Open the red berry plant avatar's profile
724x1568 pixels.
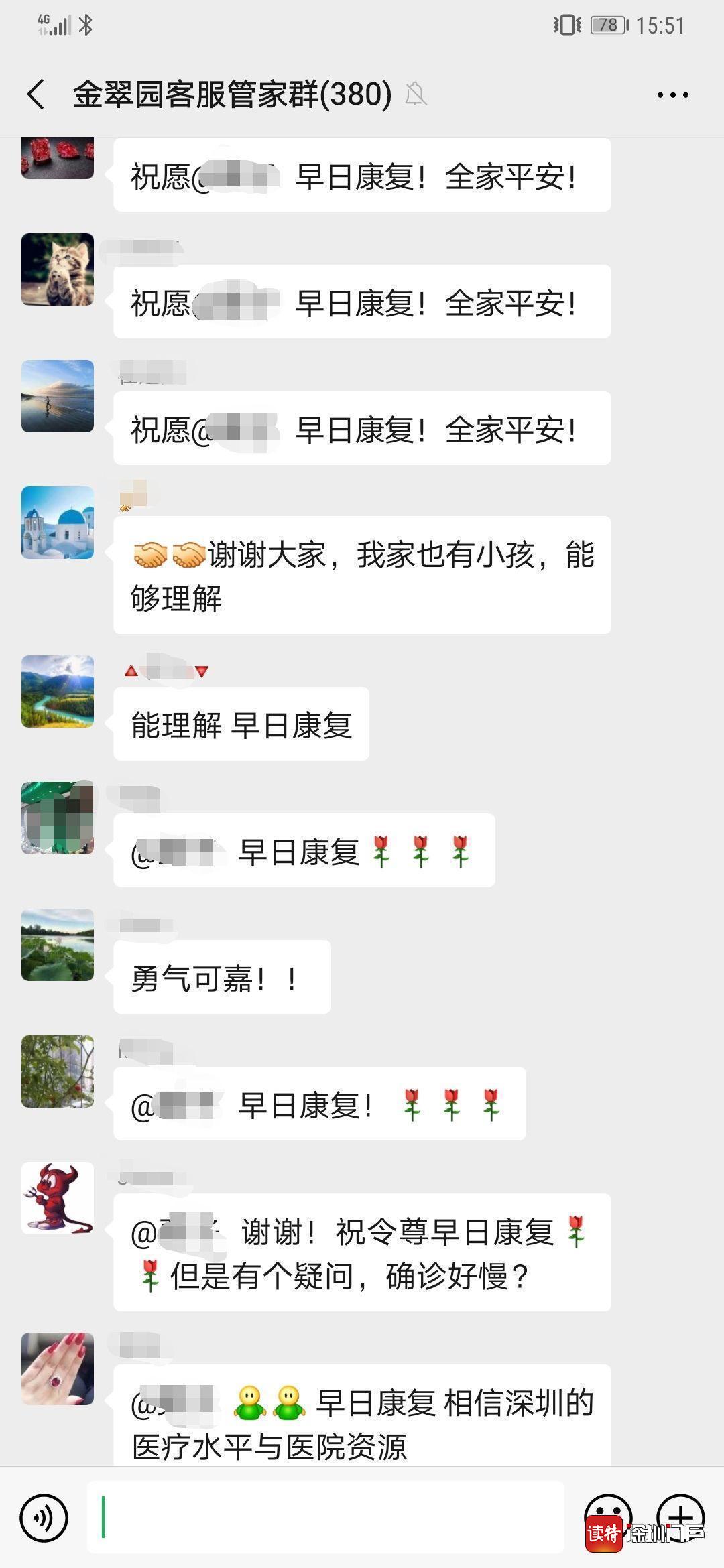click(x=58, y=1071)
